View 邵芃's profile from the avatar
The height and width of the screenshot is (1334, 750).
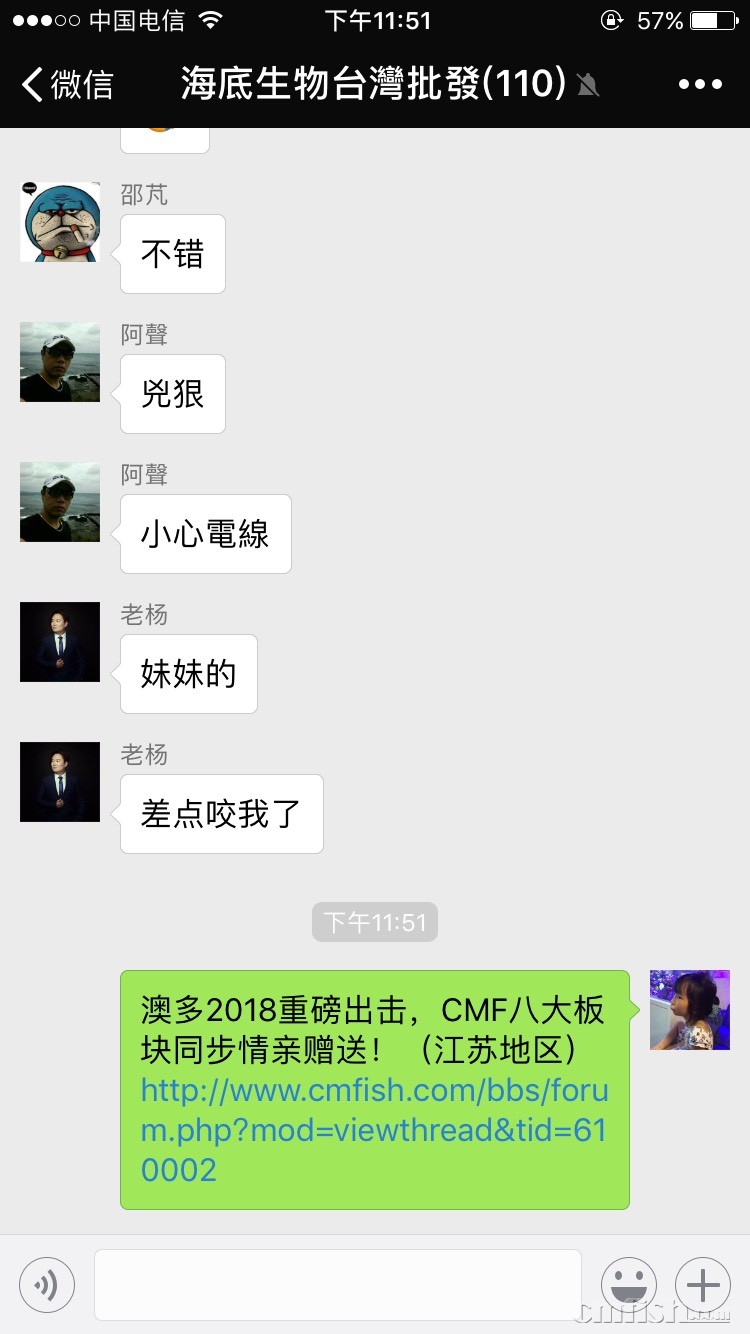tap(60, 222)
